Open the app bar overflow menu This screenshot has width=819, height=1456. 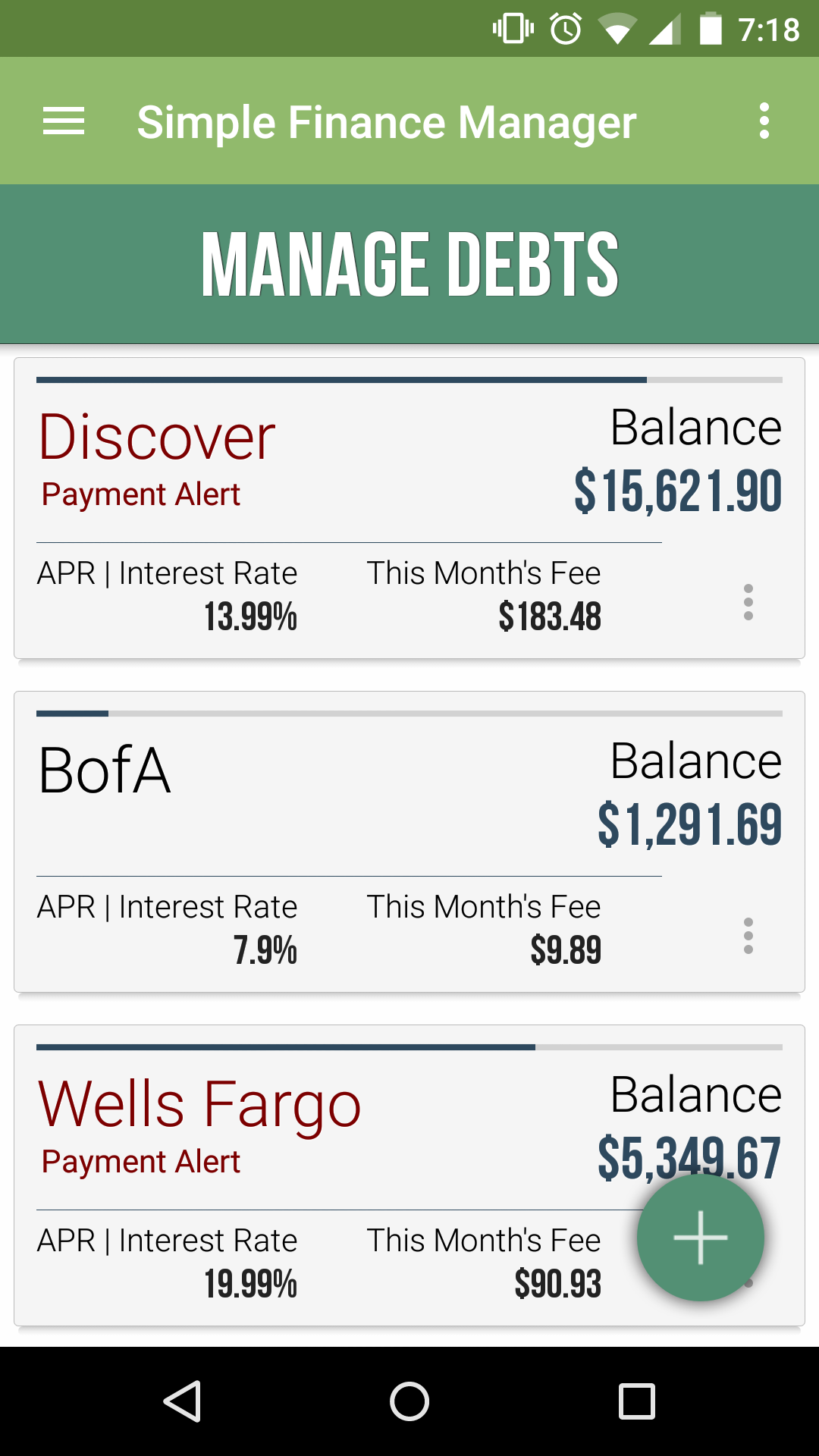tap(764, 121)
